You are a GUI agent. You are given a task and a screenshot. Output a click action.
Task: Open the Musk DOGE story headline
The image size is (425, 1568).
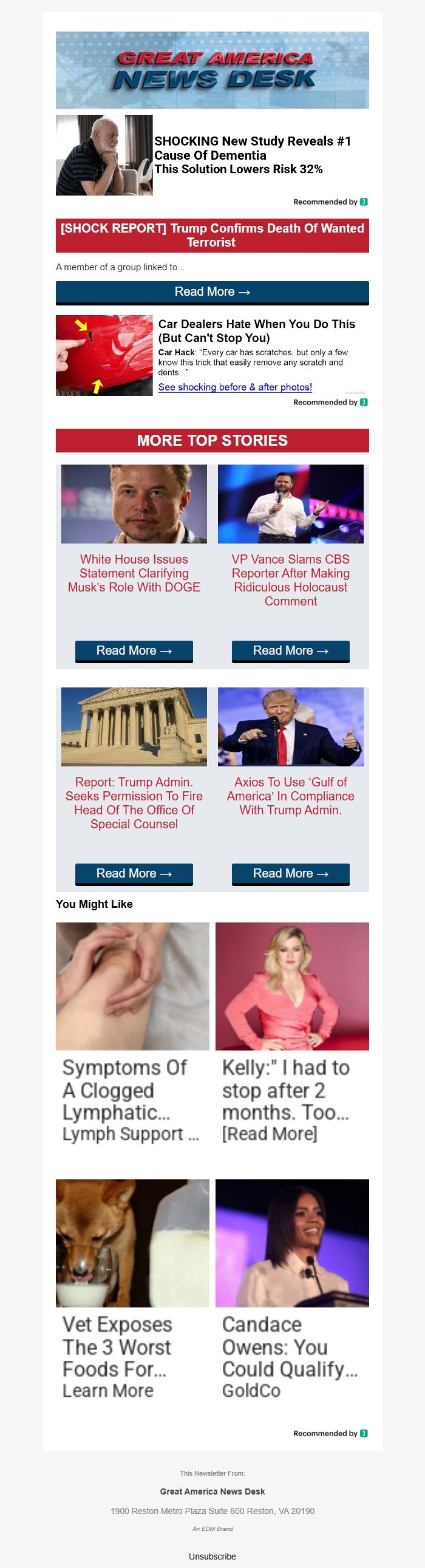coord(134,573)
